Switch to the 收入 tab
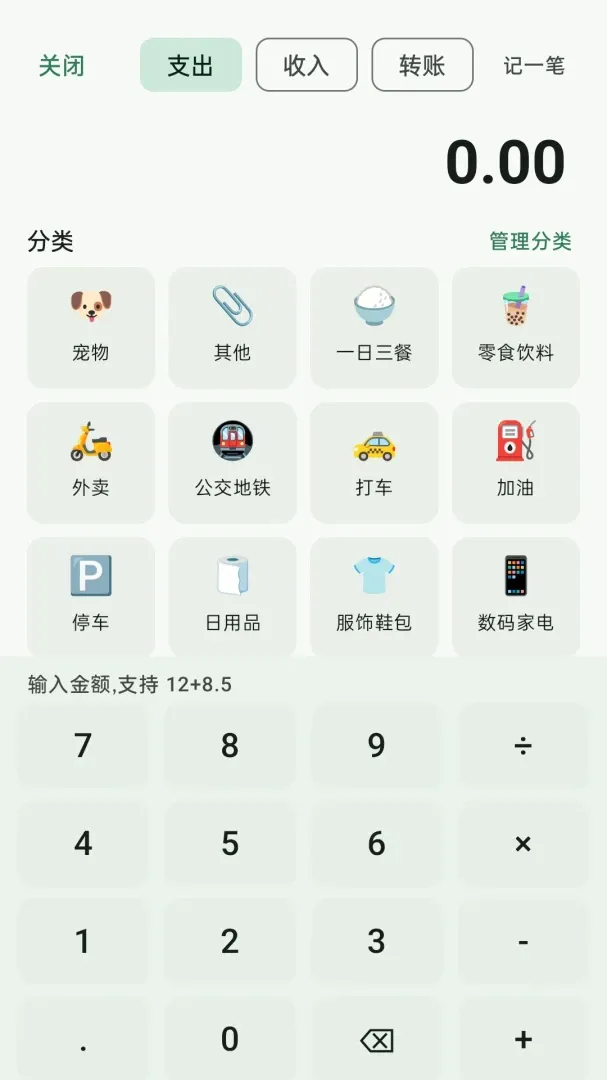This screenshot has width=607, height=1080. 307,65
